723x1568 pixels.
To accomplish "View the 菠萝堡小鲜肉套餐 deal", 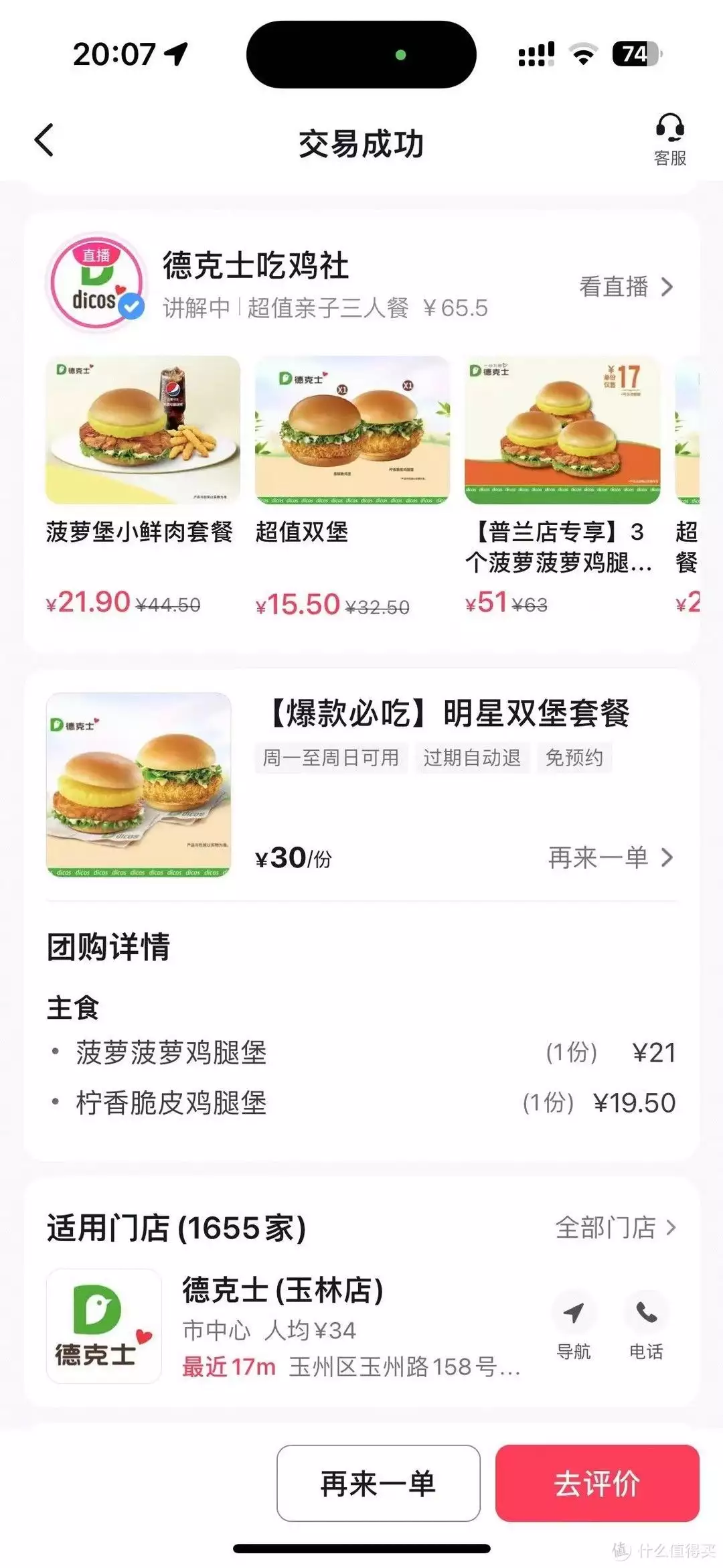I will [x=143, y=431].
